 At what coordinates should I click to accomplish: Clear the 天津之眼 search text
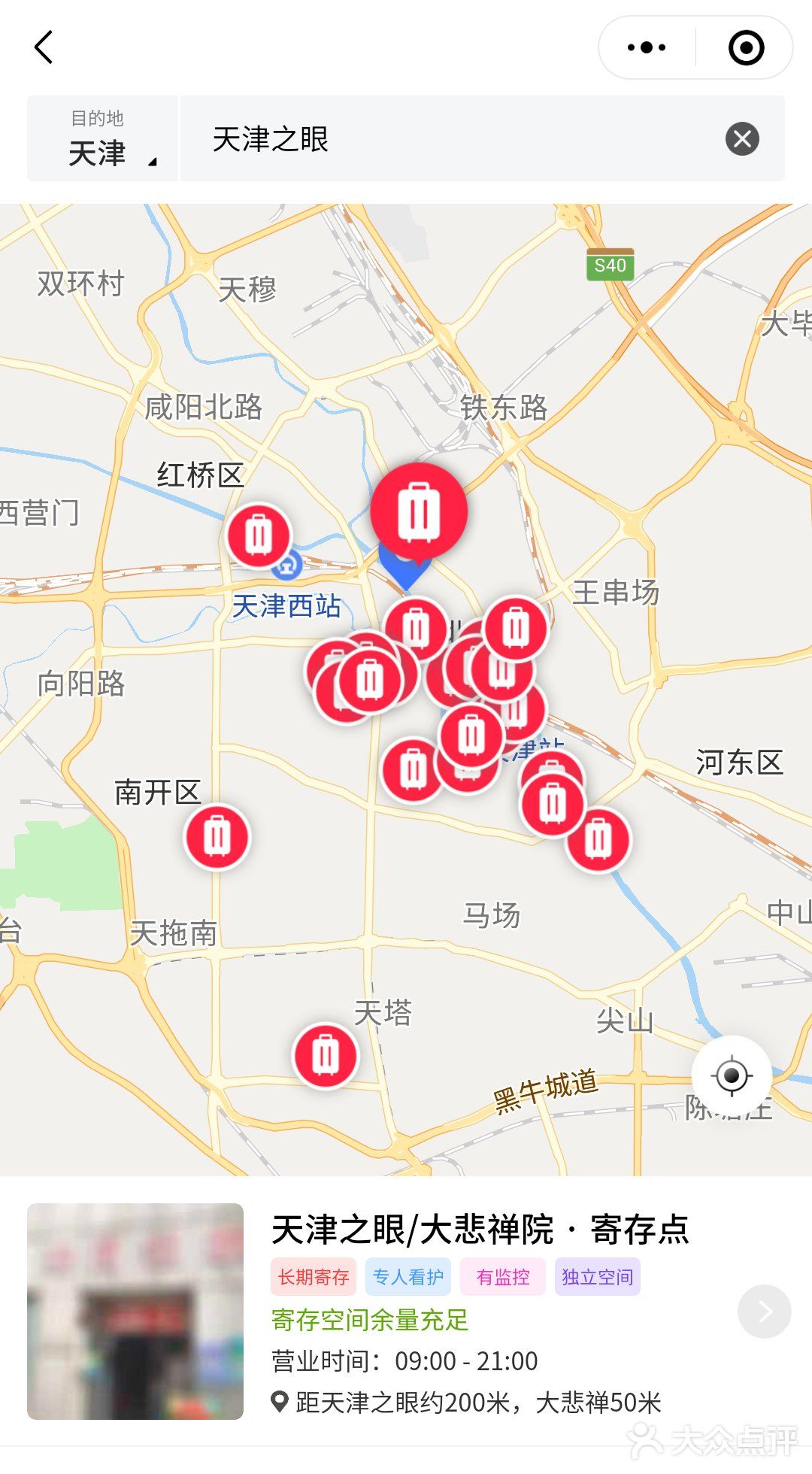click(742, 139)
